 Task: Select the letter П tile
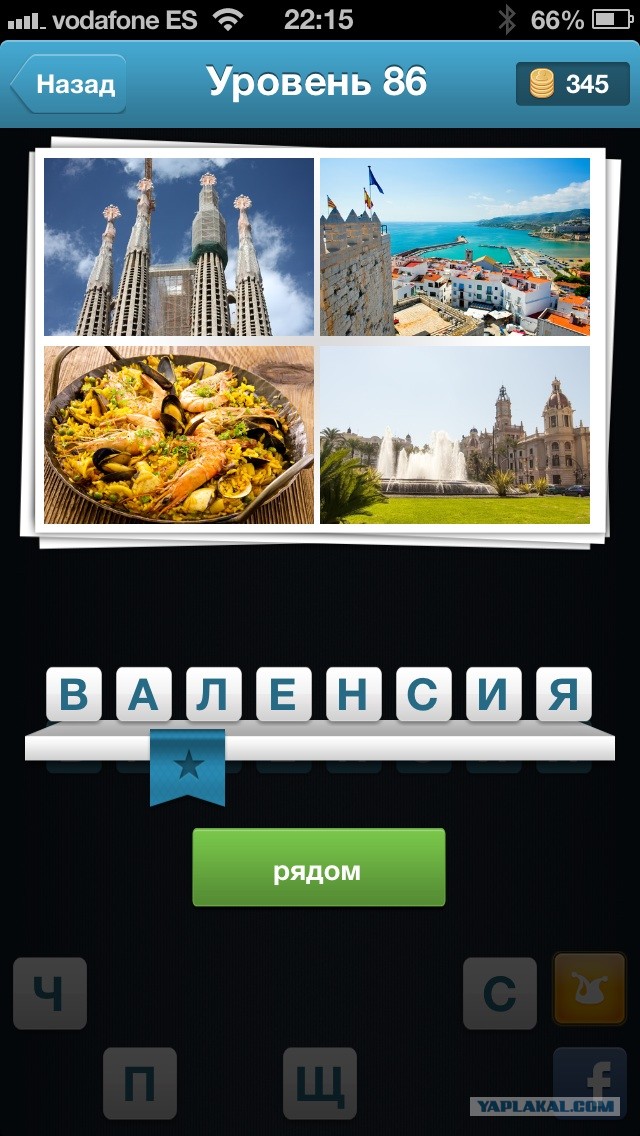point(140,1083)
